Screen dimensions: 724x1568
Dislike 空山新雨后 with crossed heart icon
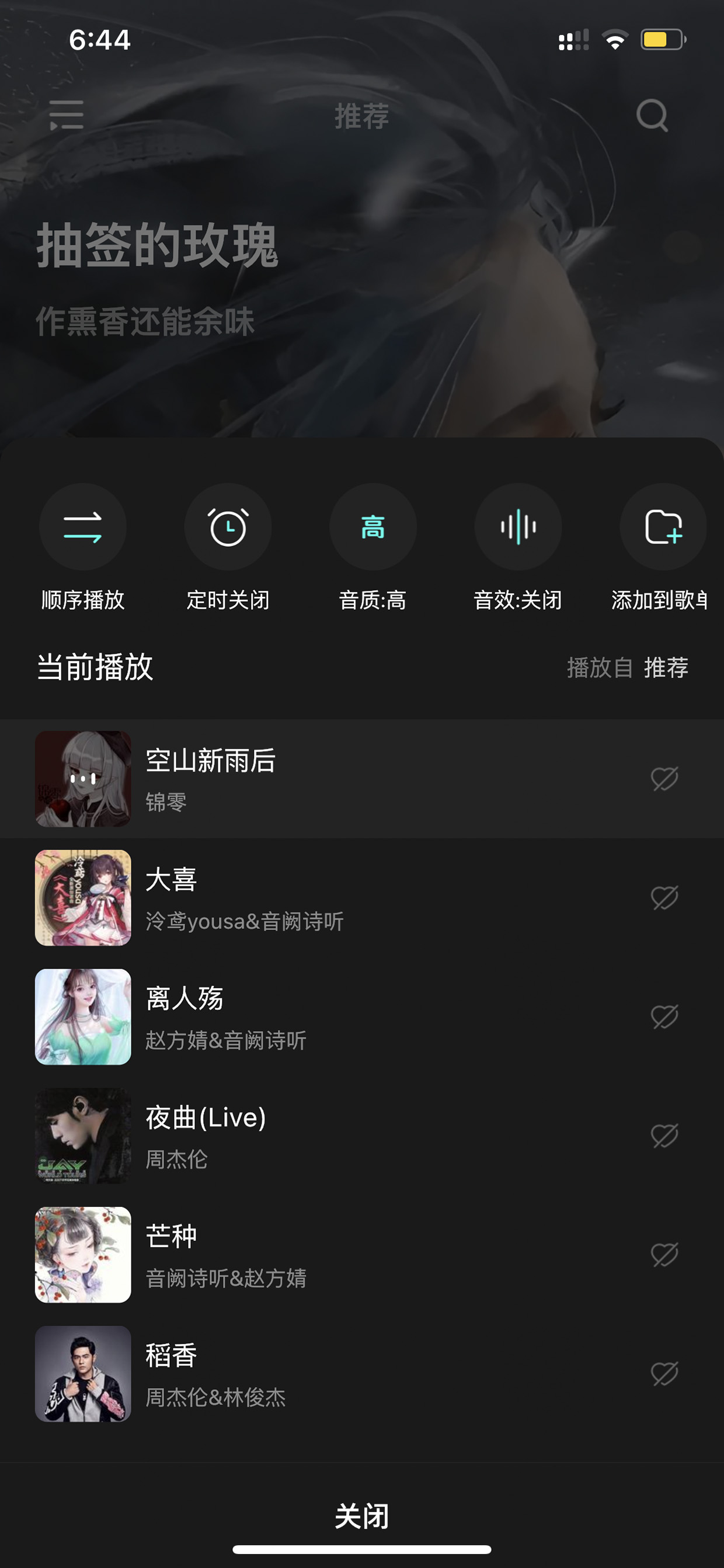[664, 779]
